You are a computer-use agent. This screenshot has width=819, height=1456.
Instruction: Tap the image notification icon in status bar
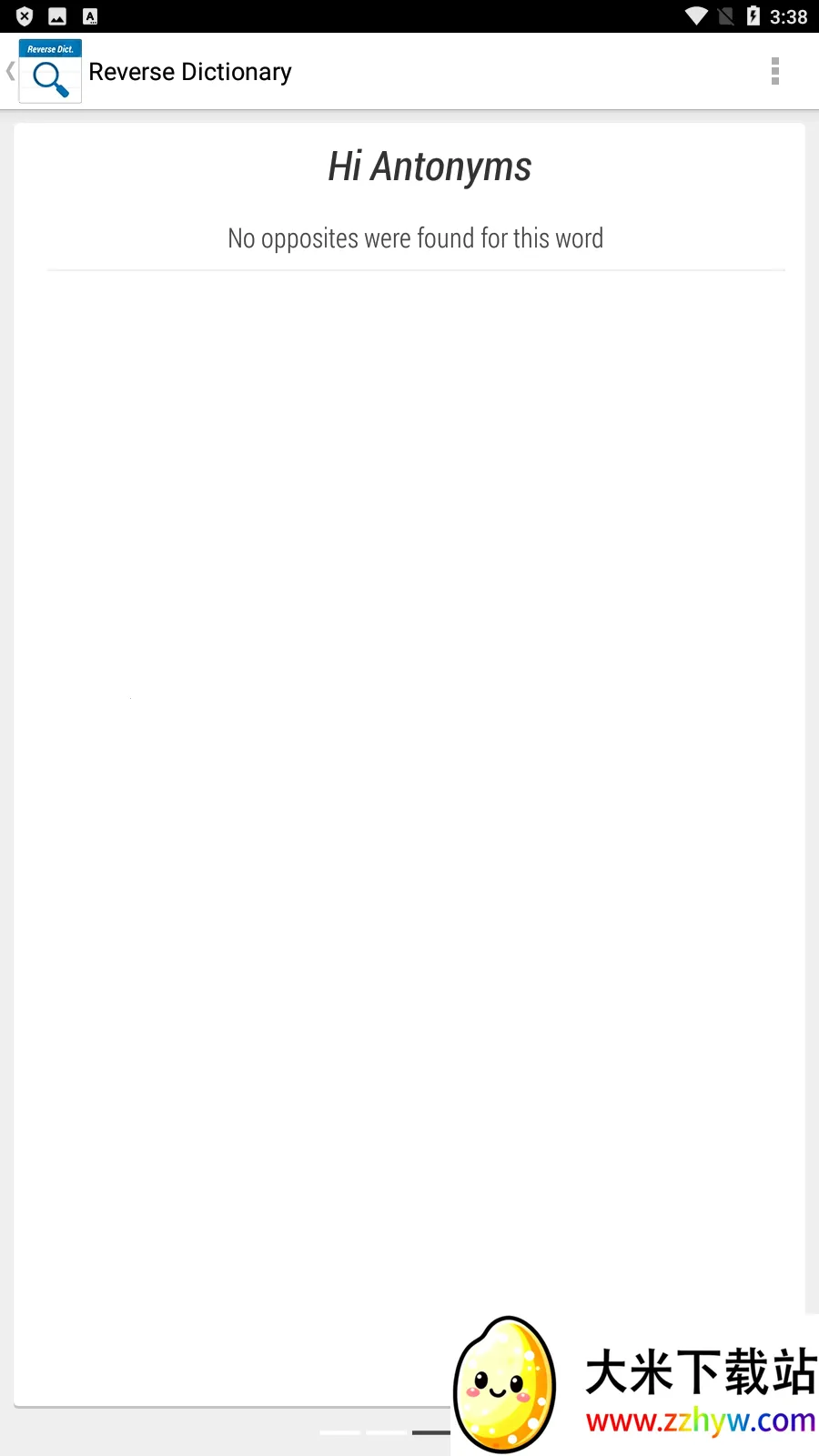(56, 15)
